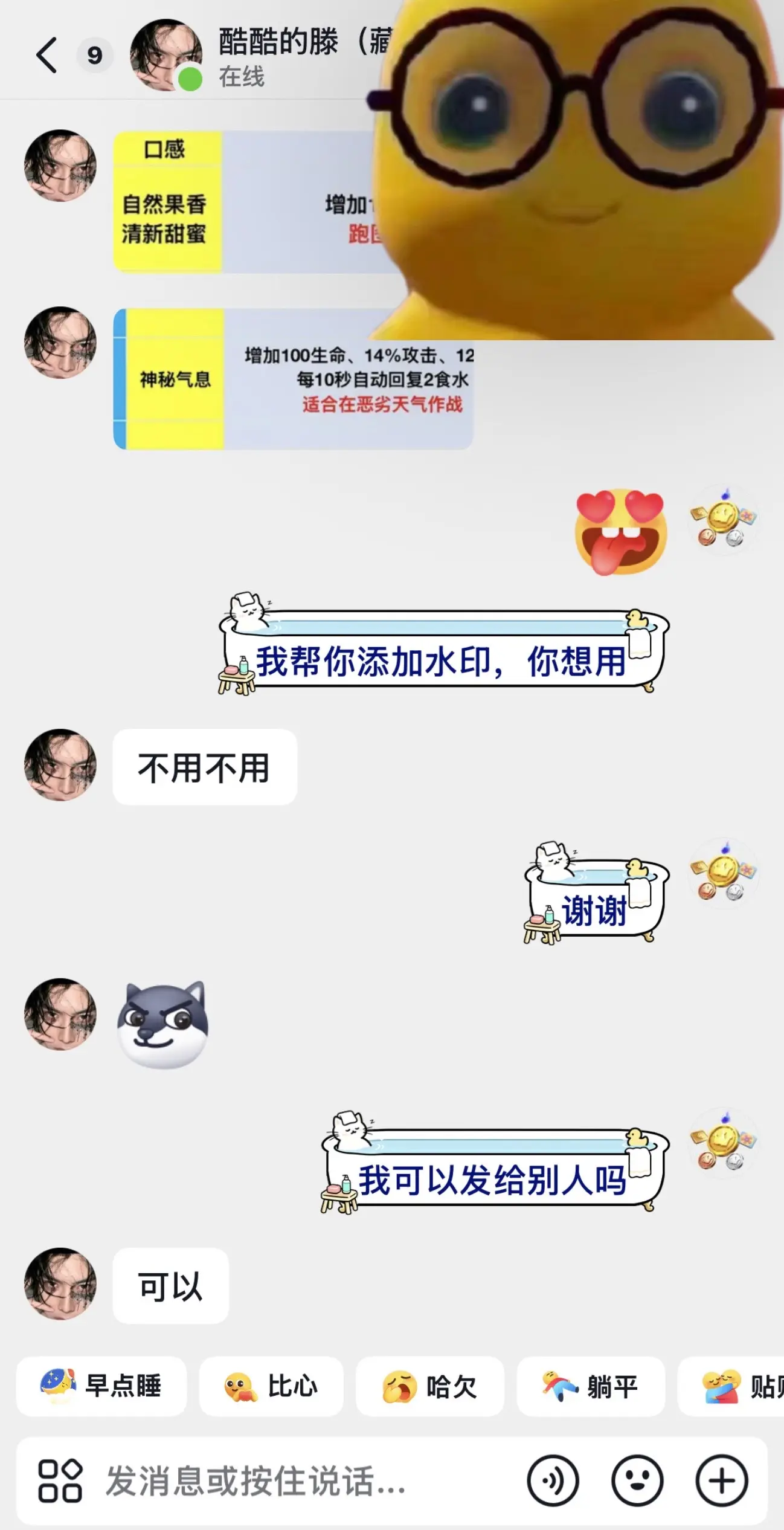Go back to the message list
784x1530 pixels.
point(47,55)
